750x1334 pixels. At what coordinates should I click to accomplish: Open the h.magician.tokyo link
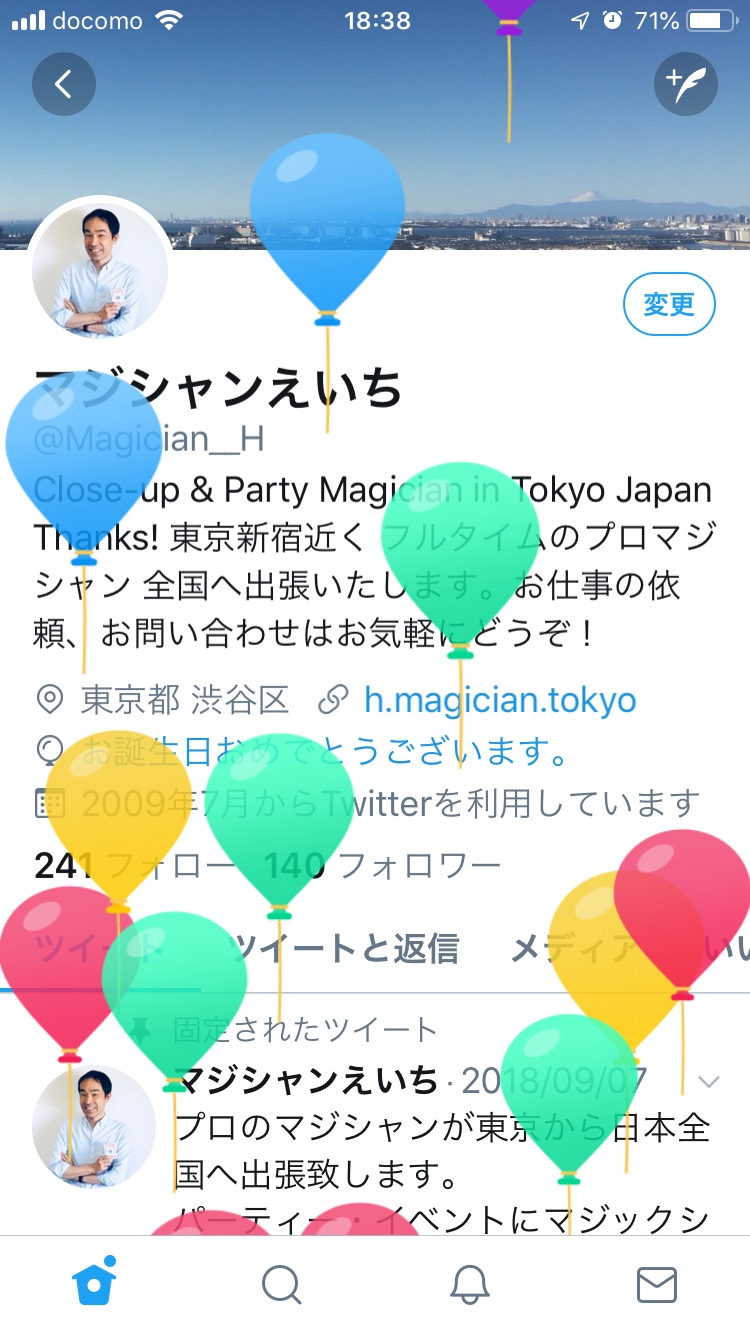pyautogui.click(x=500, y=699)
